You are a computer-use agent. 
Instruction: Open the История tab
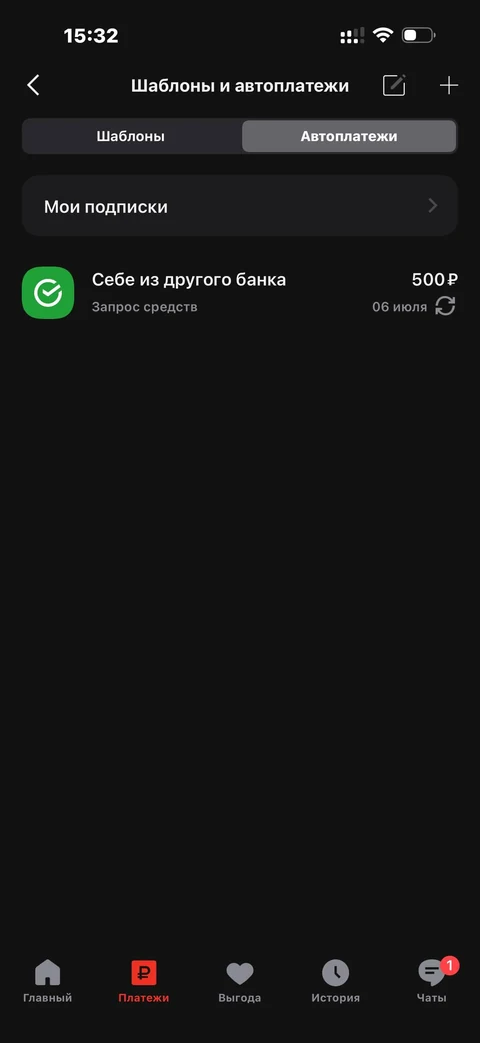[336, 982]
